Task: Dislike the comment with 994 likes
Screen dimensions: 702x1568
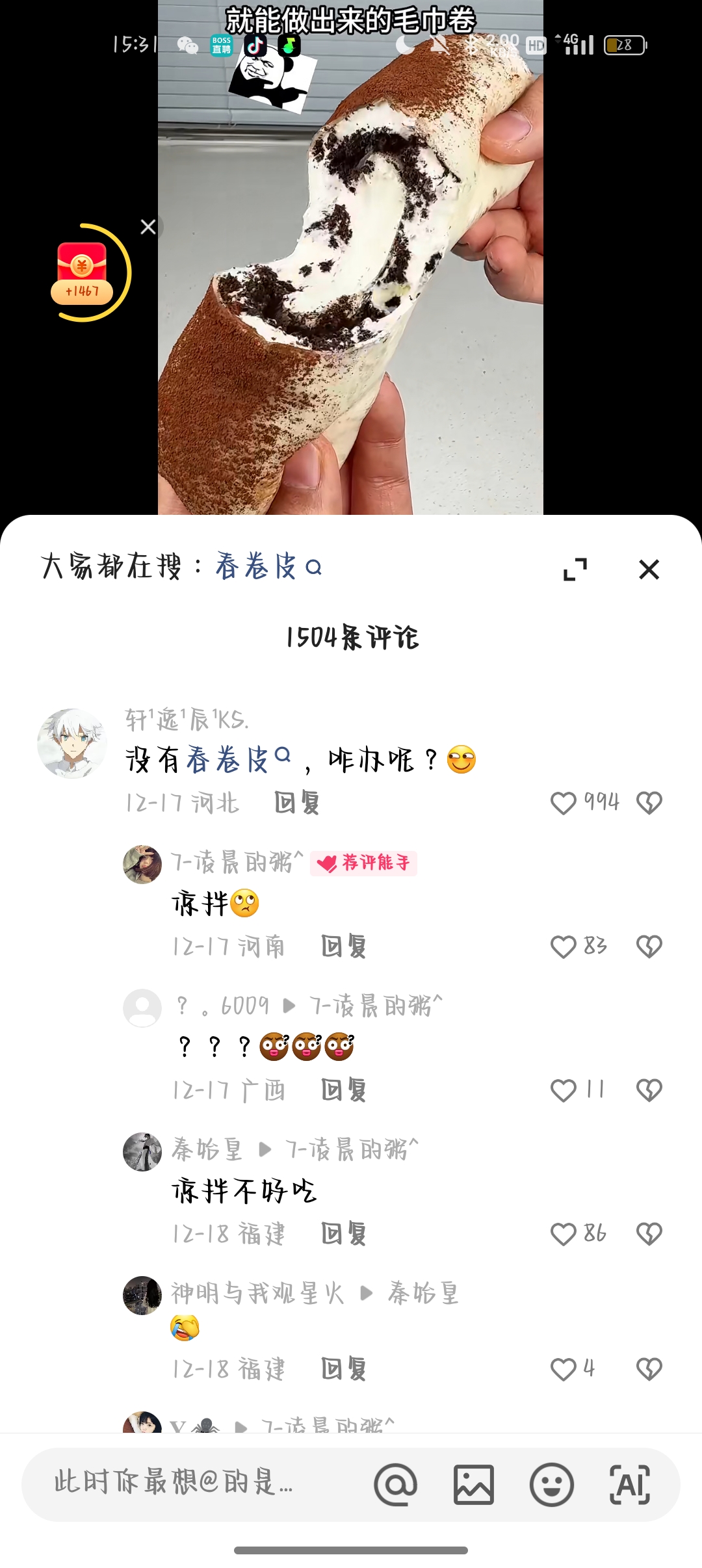Action: pyautogui.click(x=649, y=803)
